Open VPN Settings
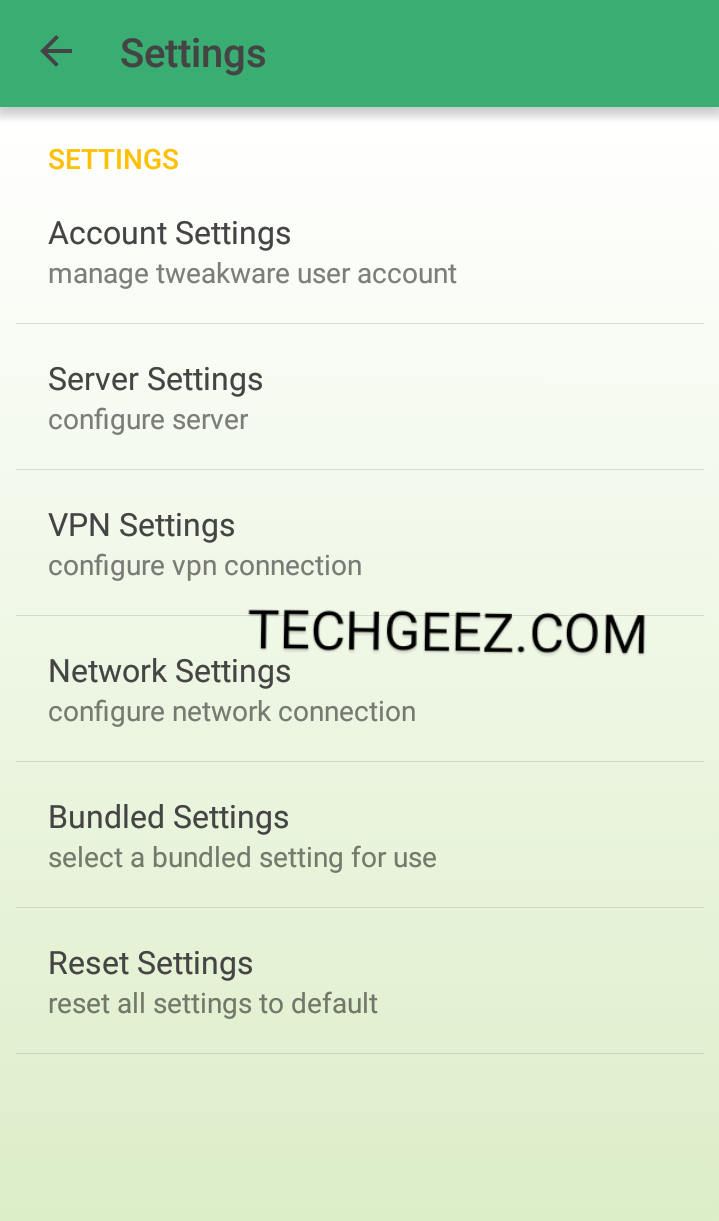Screen dimensions: 719x1221 click(x=360, y=543)
